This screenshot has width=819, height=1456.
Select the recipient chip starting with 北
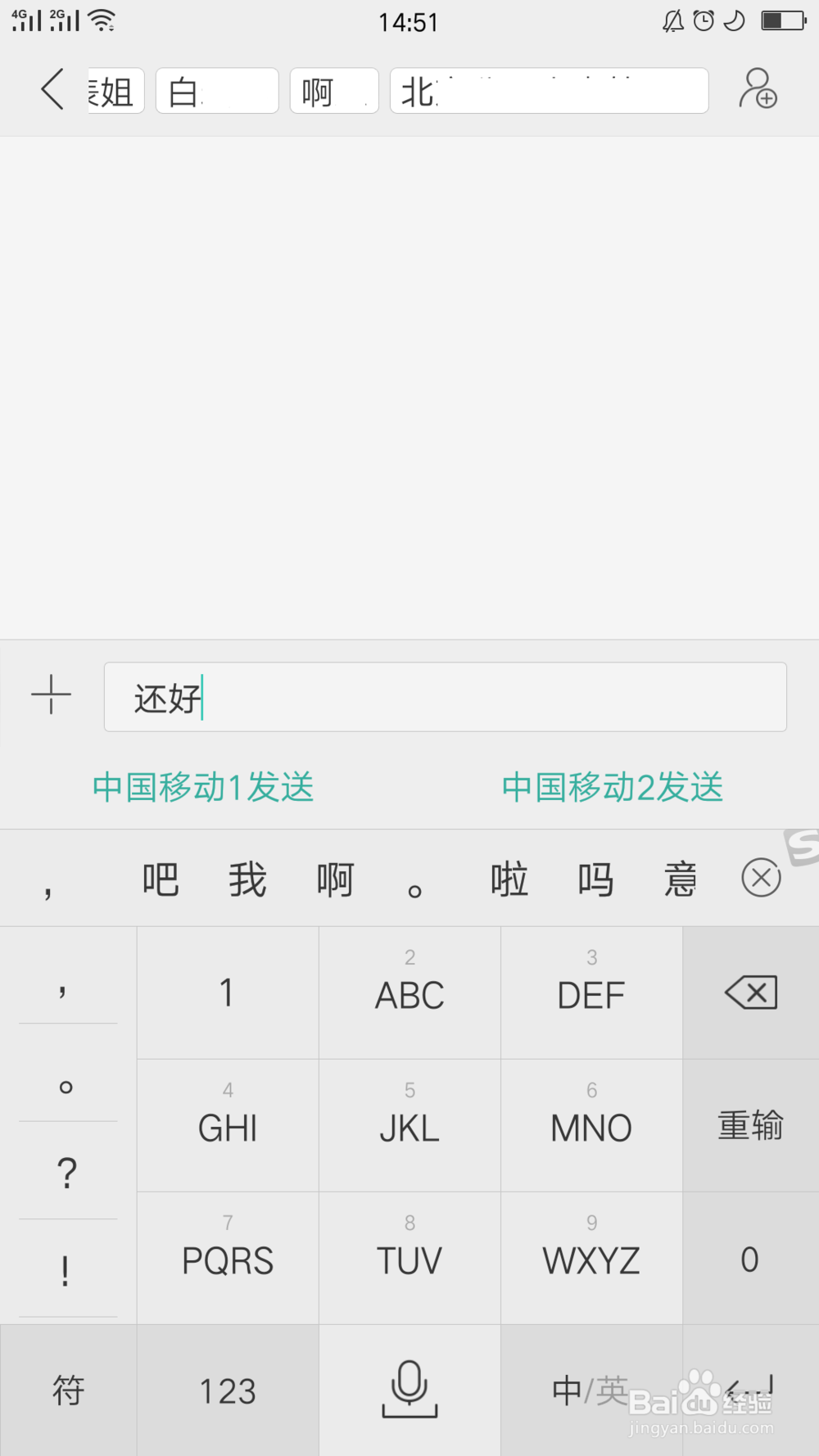549,90
